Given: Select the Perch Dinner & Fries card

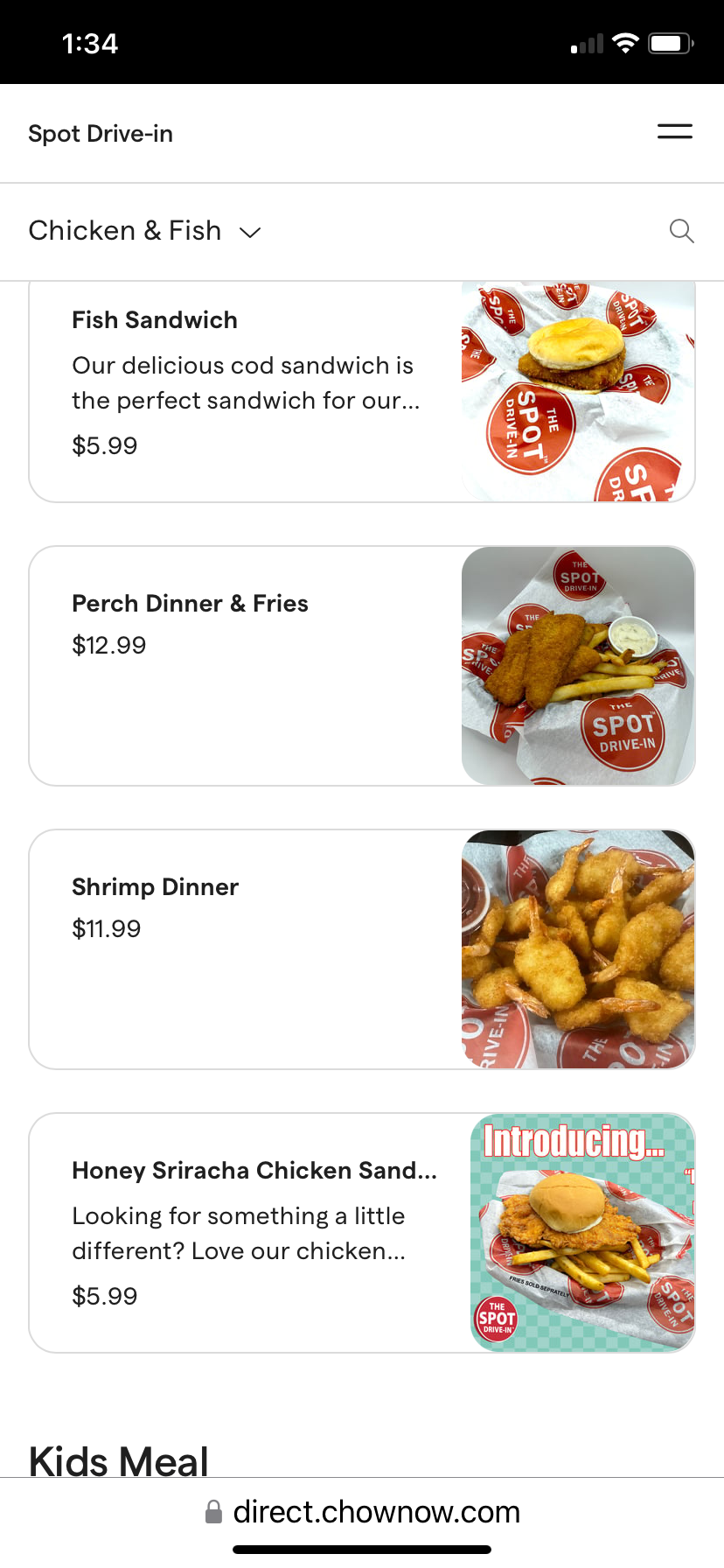Looking at the screenshot, I should 245,665.
